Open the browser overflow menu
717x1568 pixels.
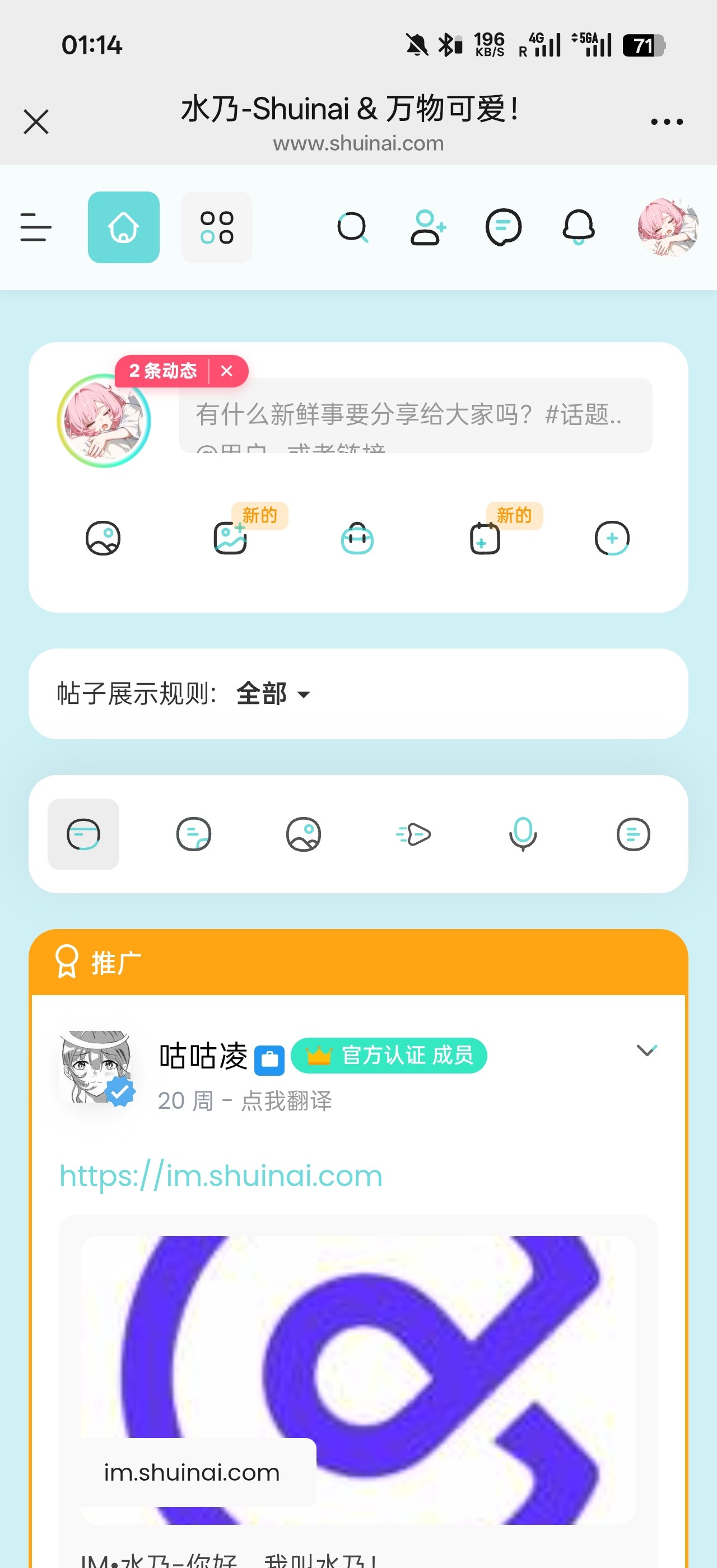pyautogui.click(x=667, y=122)
